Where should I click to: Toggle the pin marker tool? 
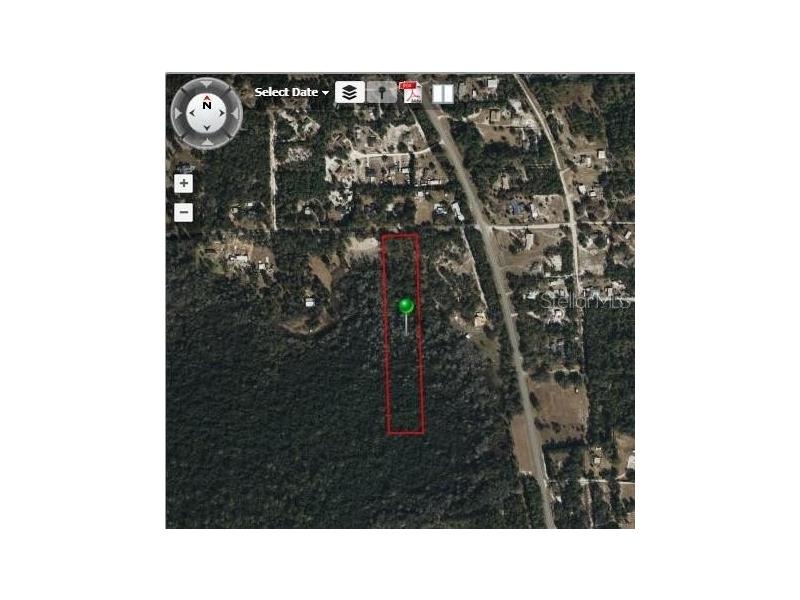(381, 93)
